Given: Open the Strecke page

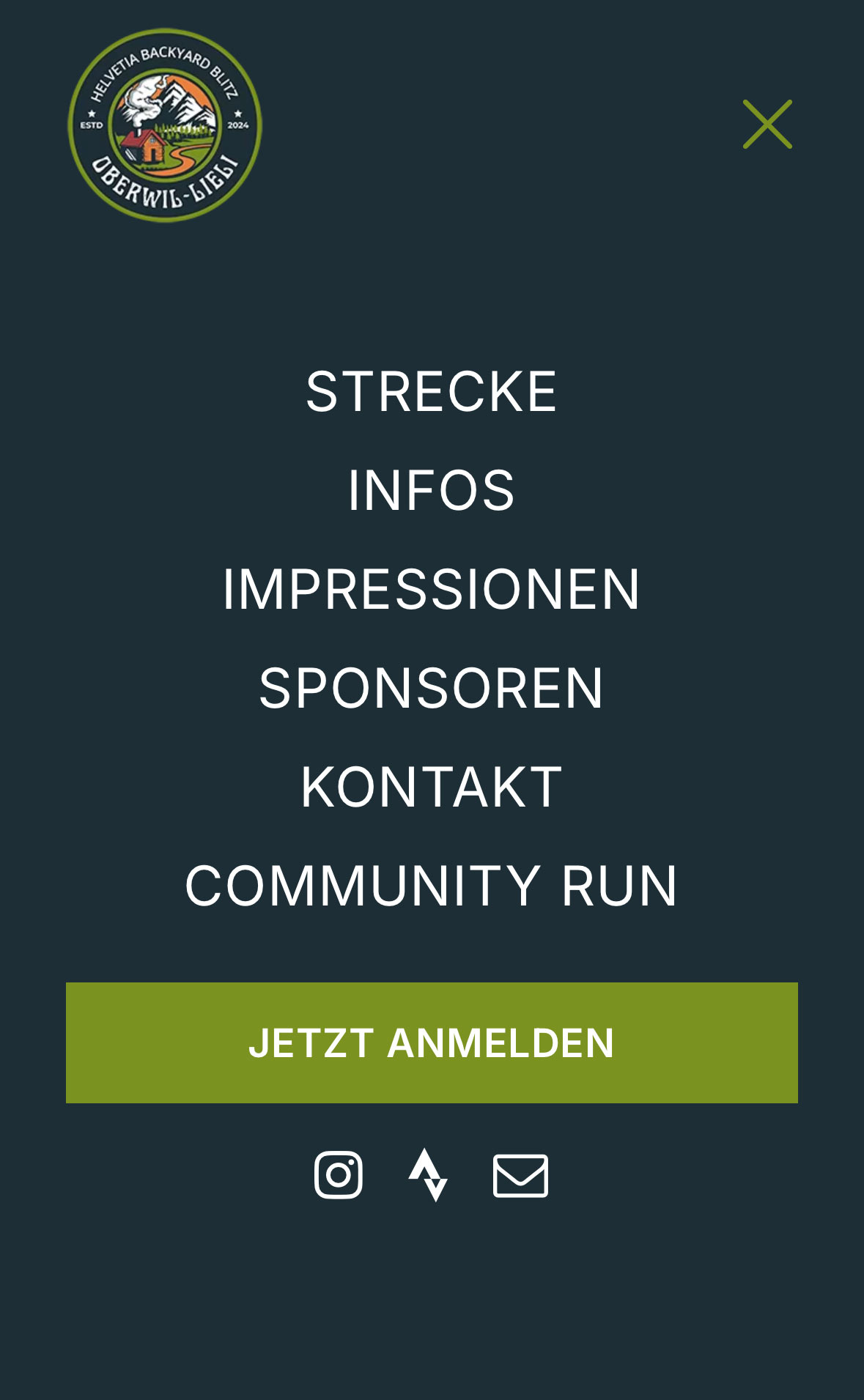Looking at the screenshot, I should pos(432,392).
